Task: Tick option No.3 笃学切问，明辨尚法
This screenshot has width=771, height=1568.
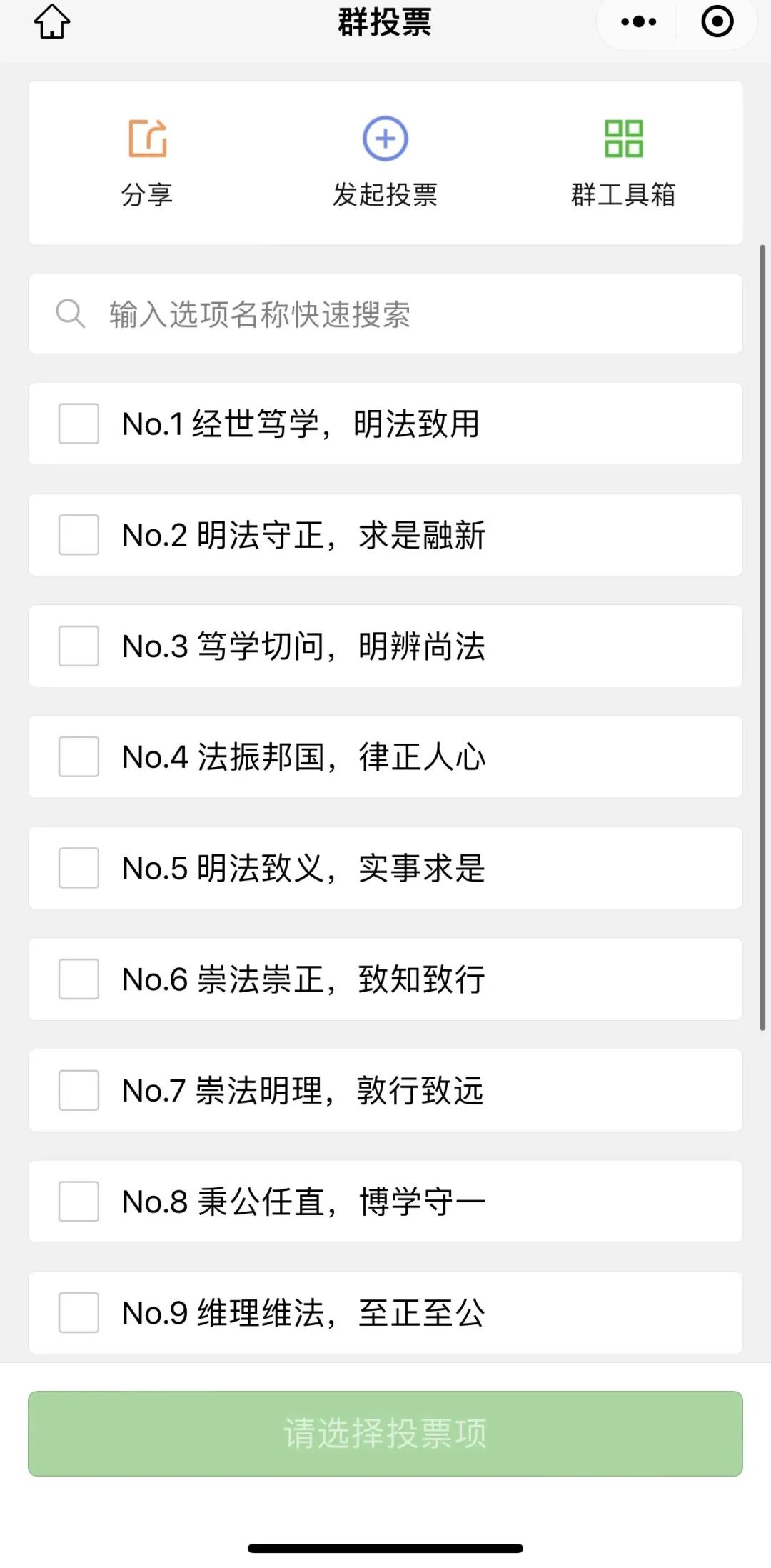Action: click(x=79, y=646)
